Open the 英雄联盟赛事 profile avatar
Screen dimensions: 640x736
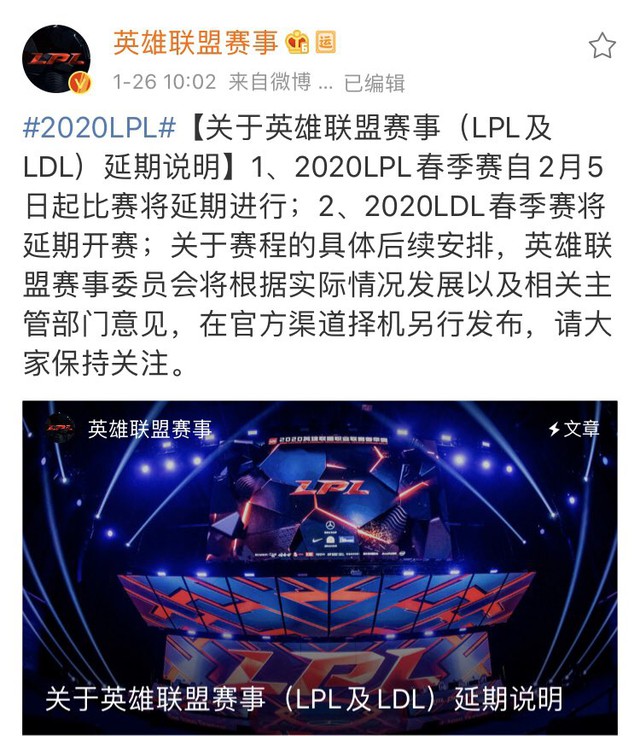coord(56,60)
